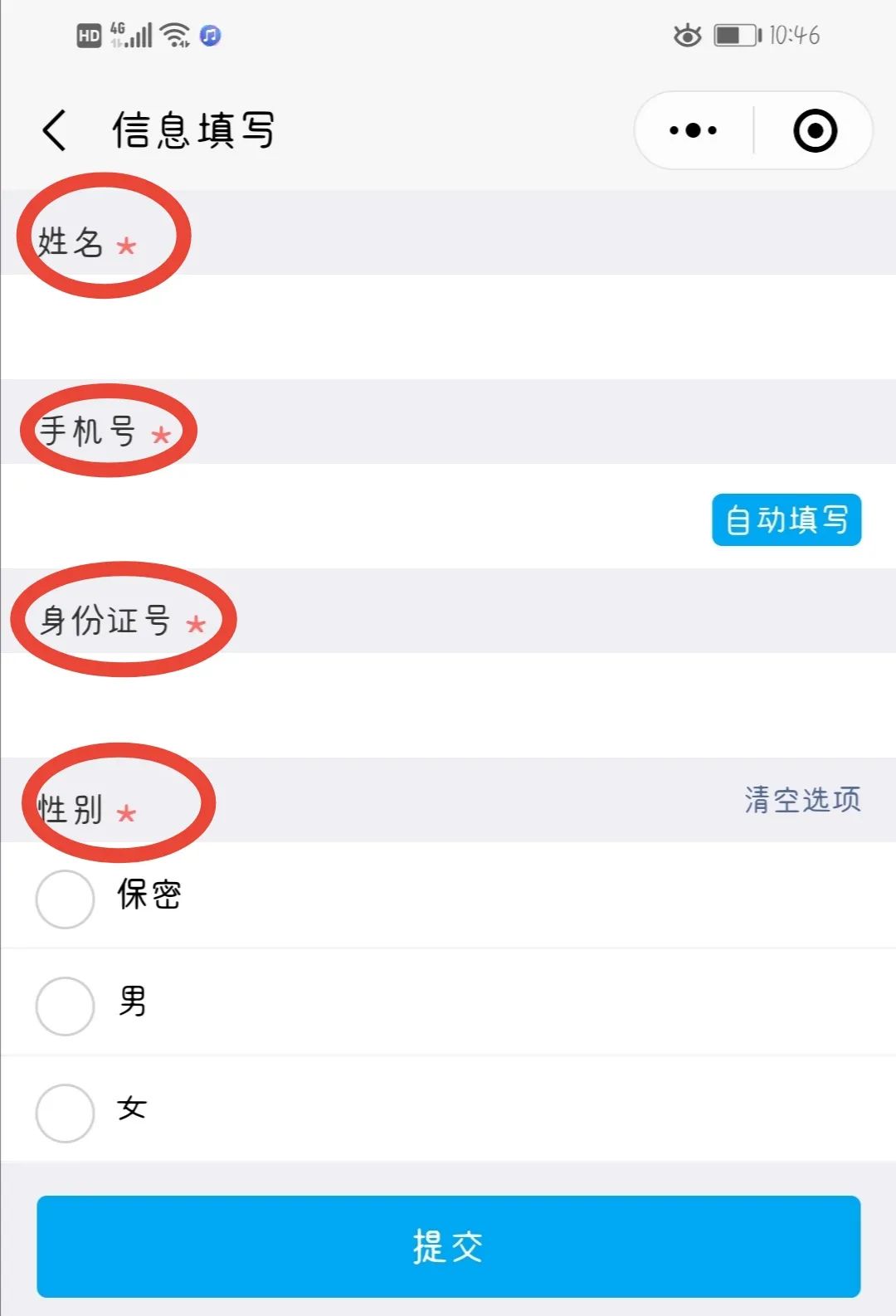Tap the 手机号 input field
Screen dimensions: 896x1316
click(x=348, y=515)
